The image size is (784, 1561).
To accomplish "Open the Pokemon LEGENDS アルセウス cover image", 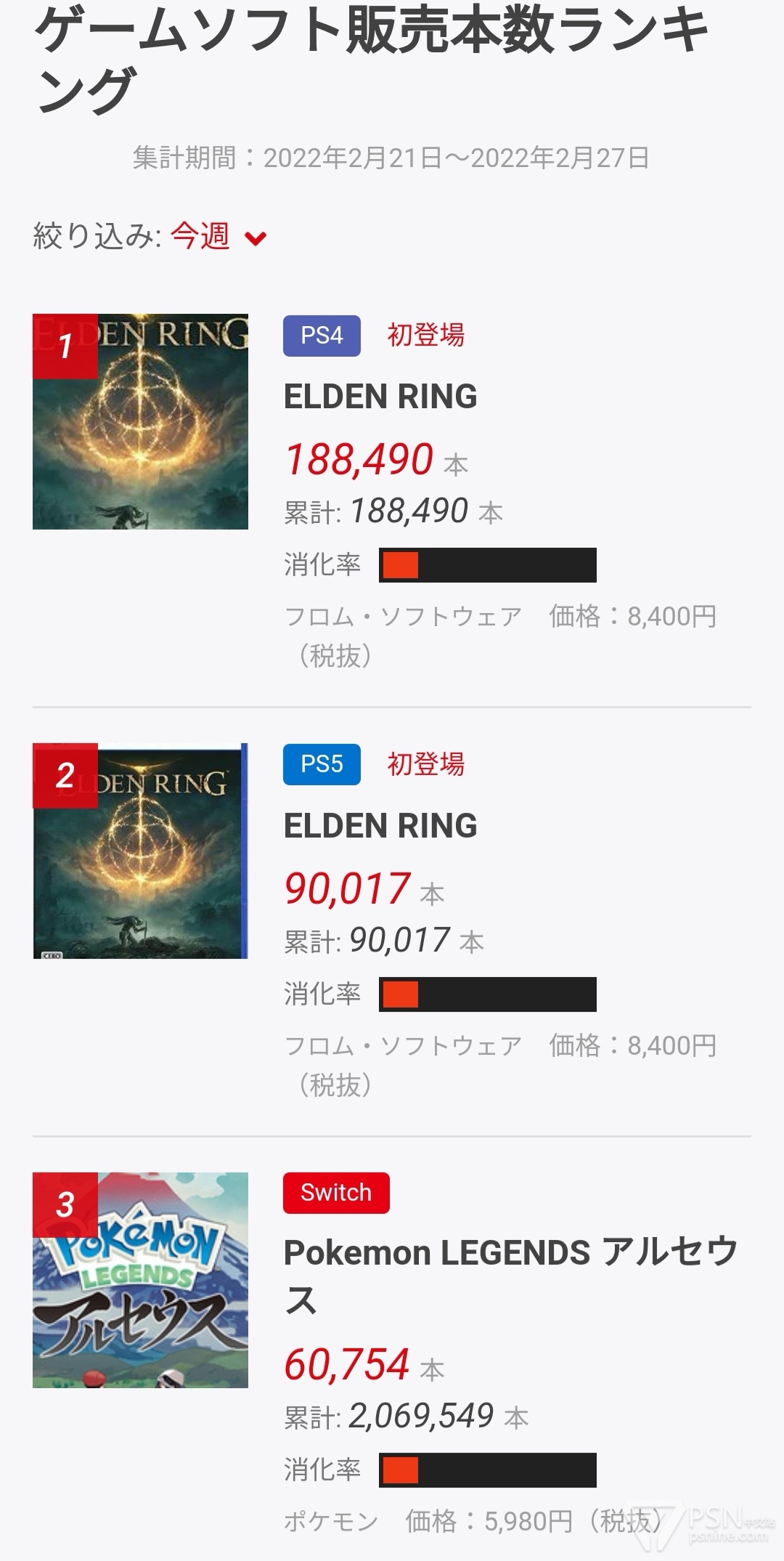I will pyautogui.click(x=140, y=1280).
